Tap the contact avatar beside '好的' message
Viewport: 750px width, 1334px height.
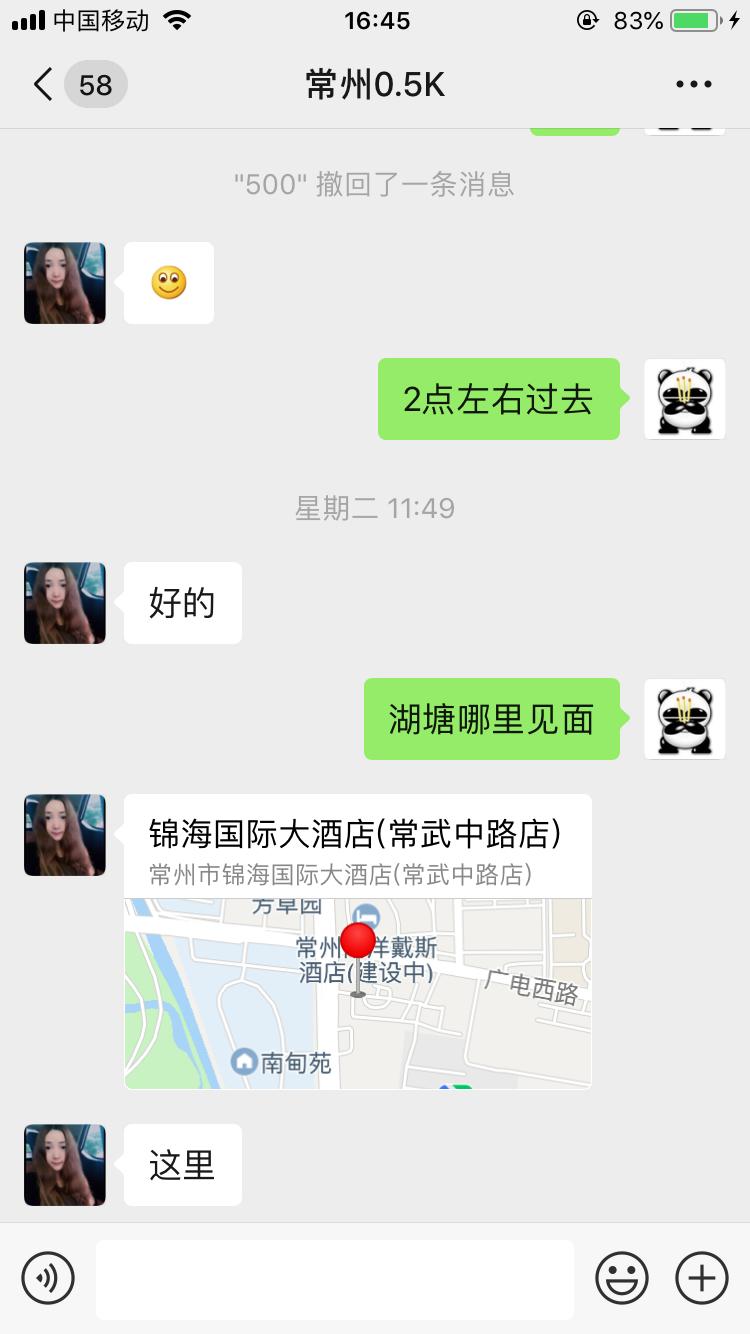point(64,603)
